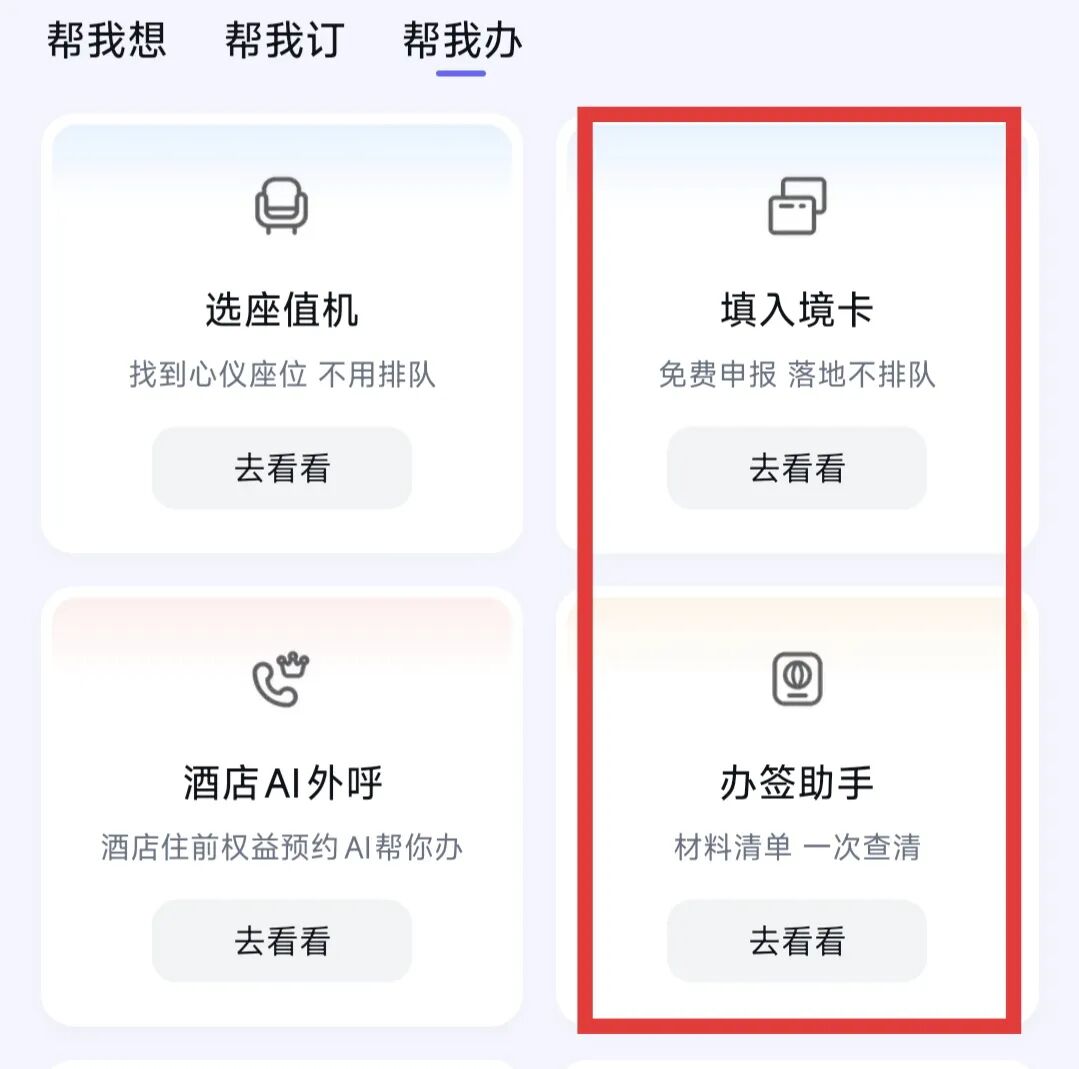This screenshot has width=1079, height=1069.
Task: Tap 去看看 under 选座值机
Action: (x=281, y=468)
